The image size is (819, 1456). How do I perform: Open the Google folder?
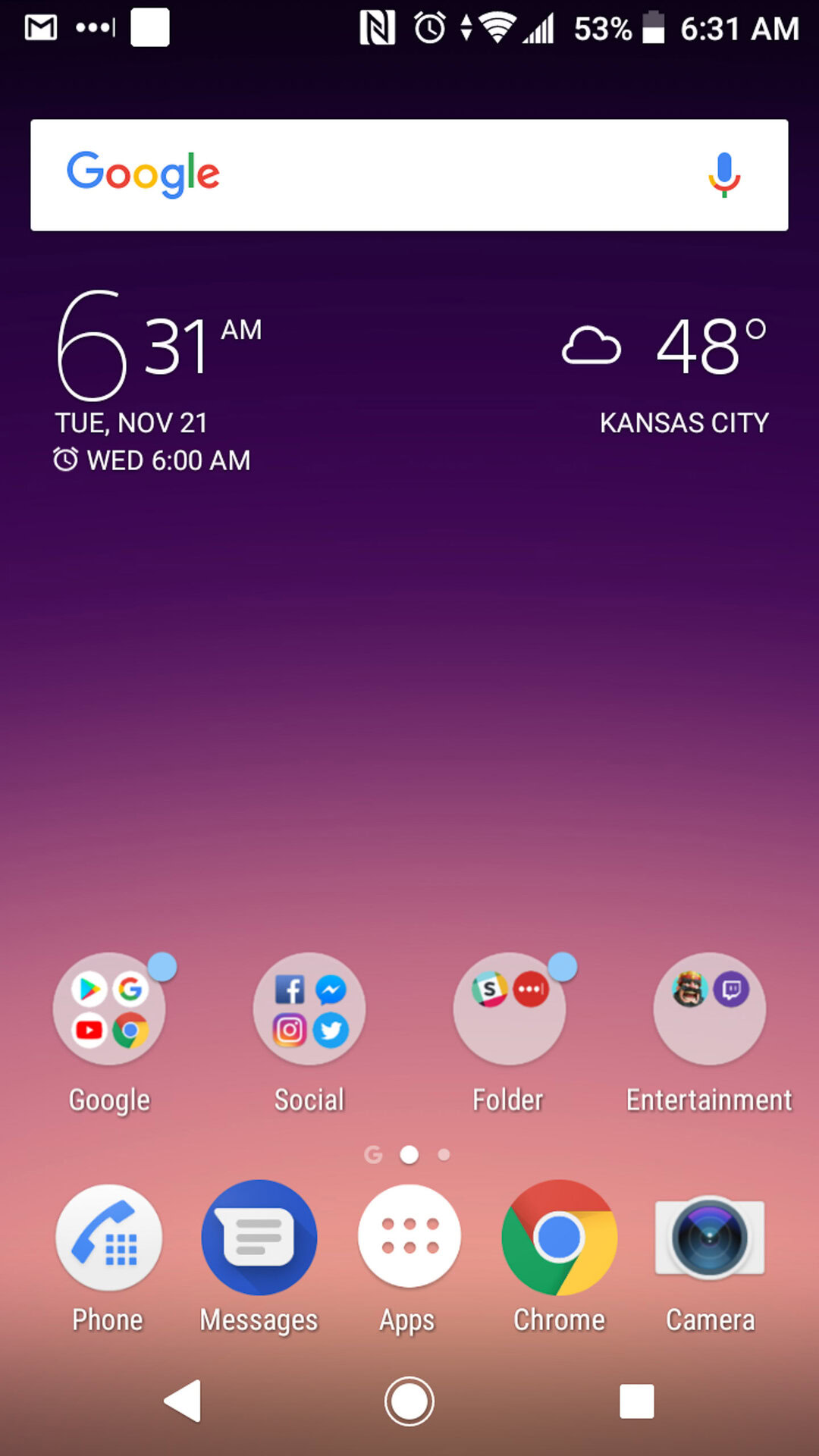tap(109, 1009)
